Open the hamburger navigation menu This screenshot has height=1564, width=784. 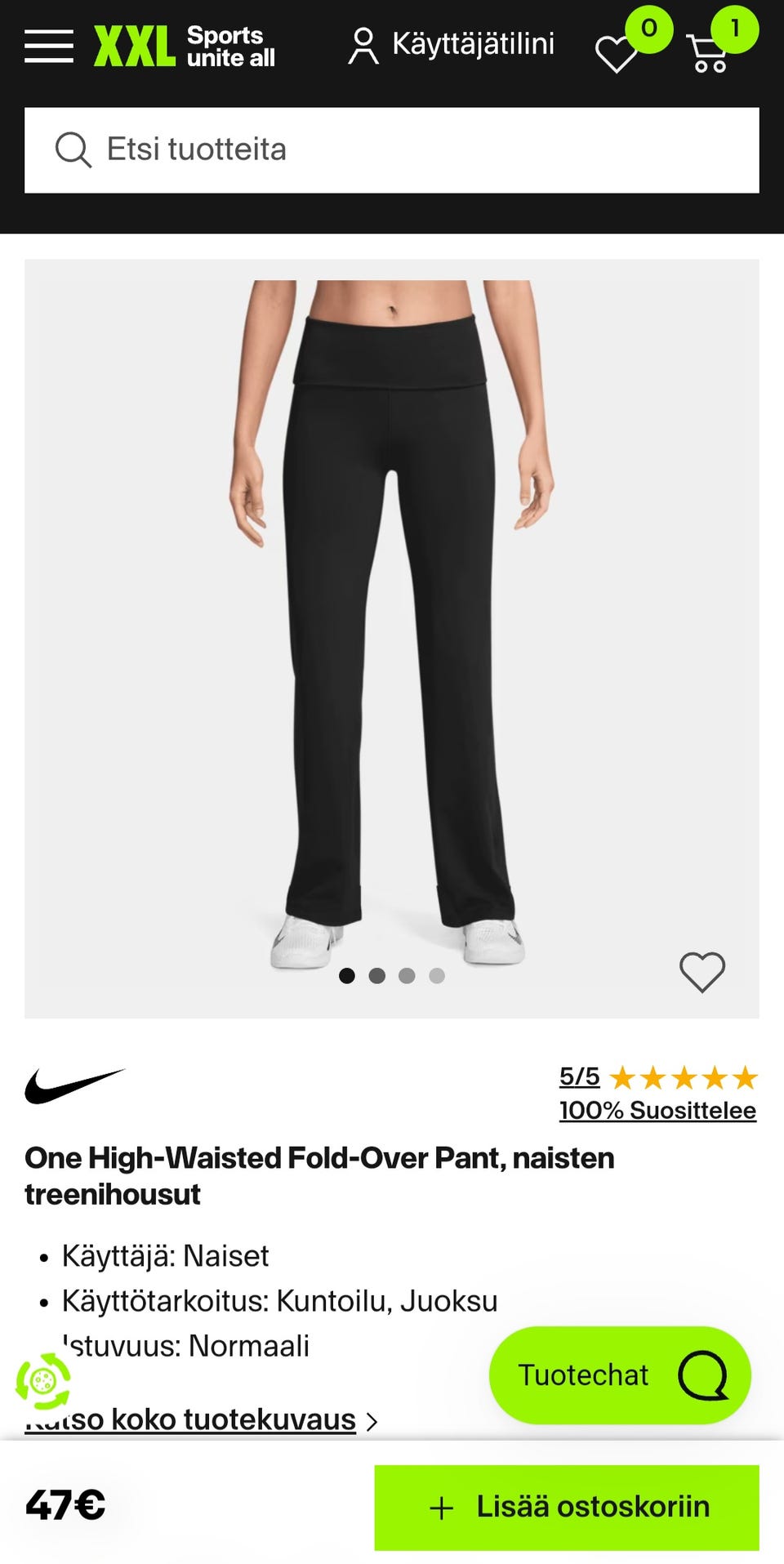point(49,46)
